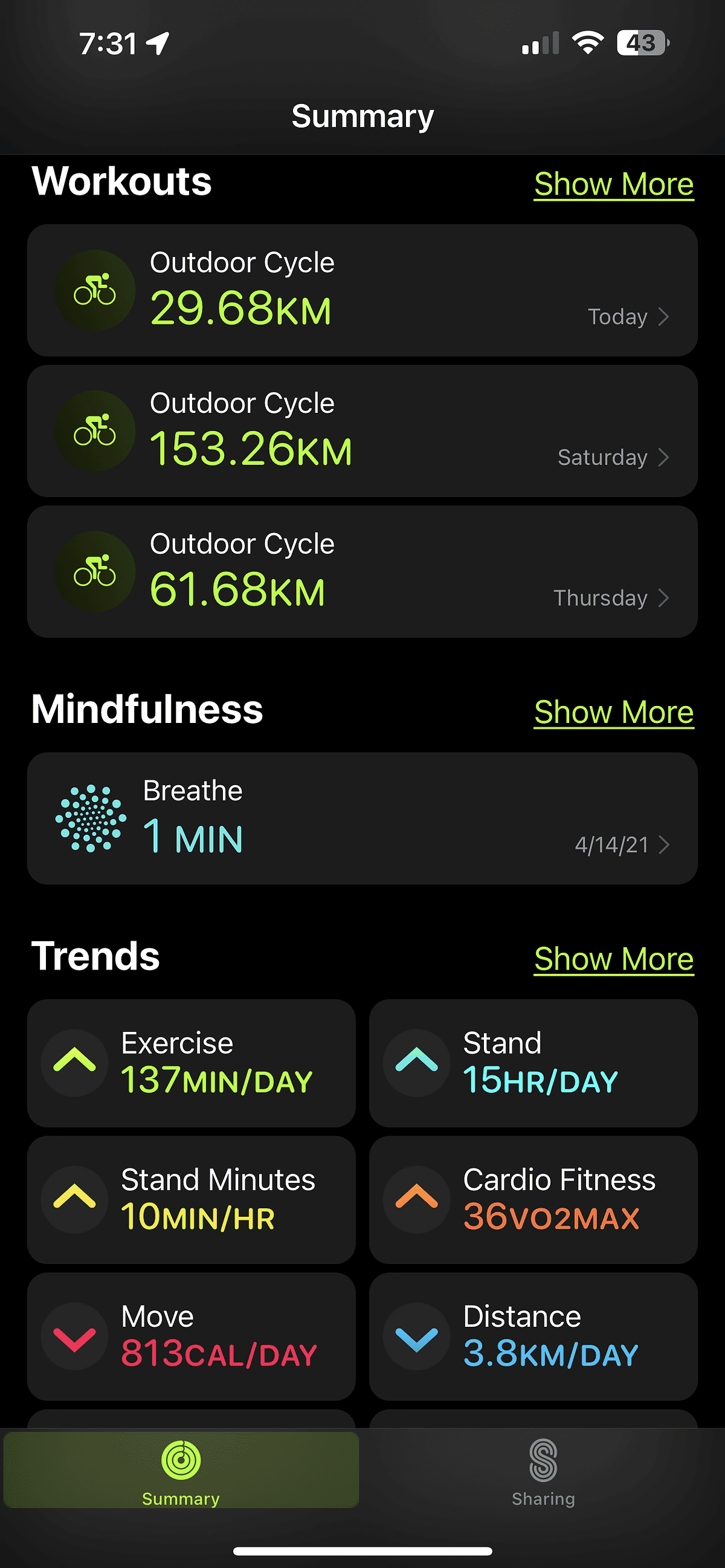Show more Trends
The image size is (725, 1568).
pyautogui.click(x=613, y=959)
